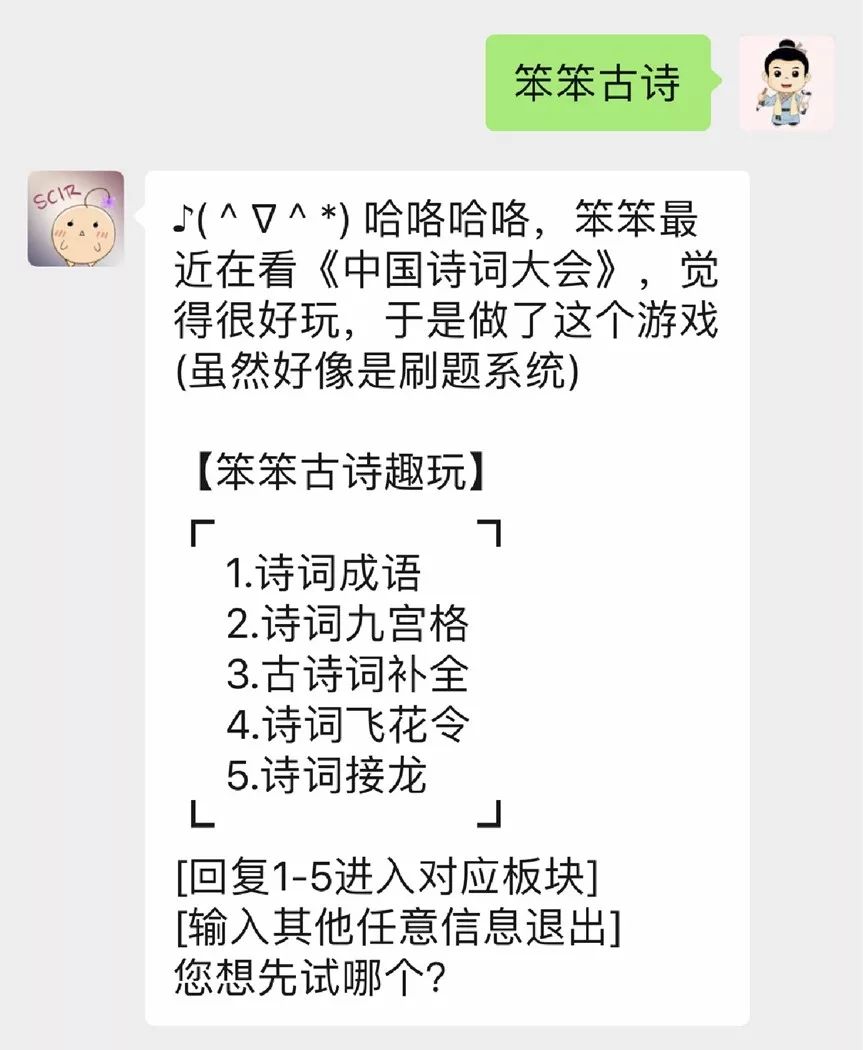Viewport: 863px width, 1050px height.
Task: Open the SCIR bot's avatar profile
Action: pyautogui.click(x=76, y=219)
